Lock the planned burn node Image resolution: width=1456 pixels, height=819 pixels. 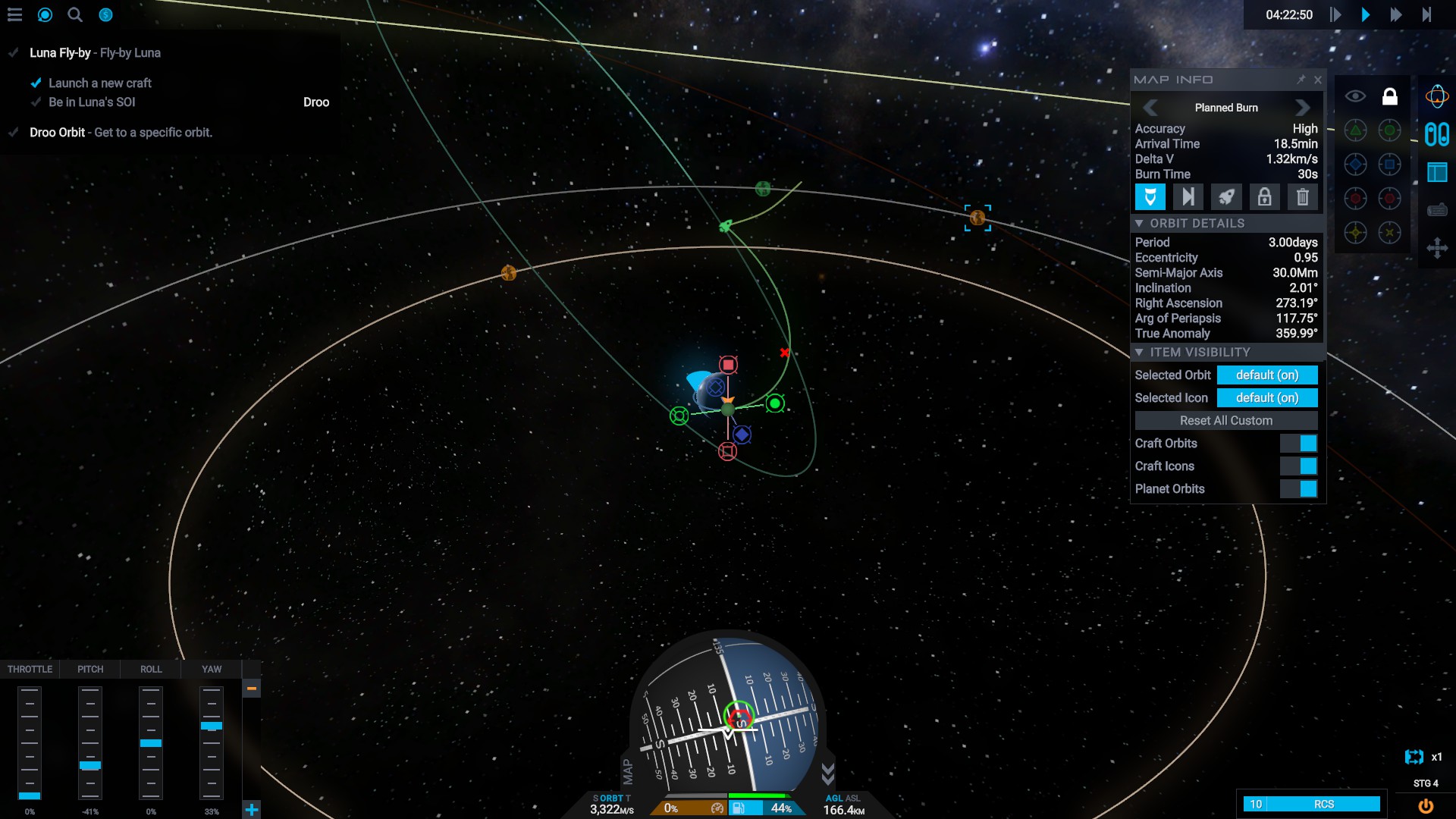[x=1264, y=197]
